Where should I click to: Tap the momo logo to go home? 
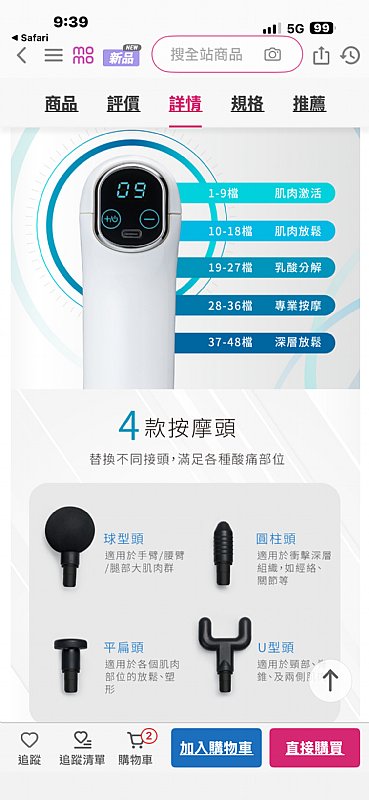click(83, 55)
